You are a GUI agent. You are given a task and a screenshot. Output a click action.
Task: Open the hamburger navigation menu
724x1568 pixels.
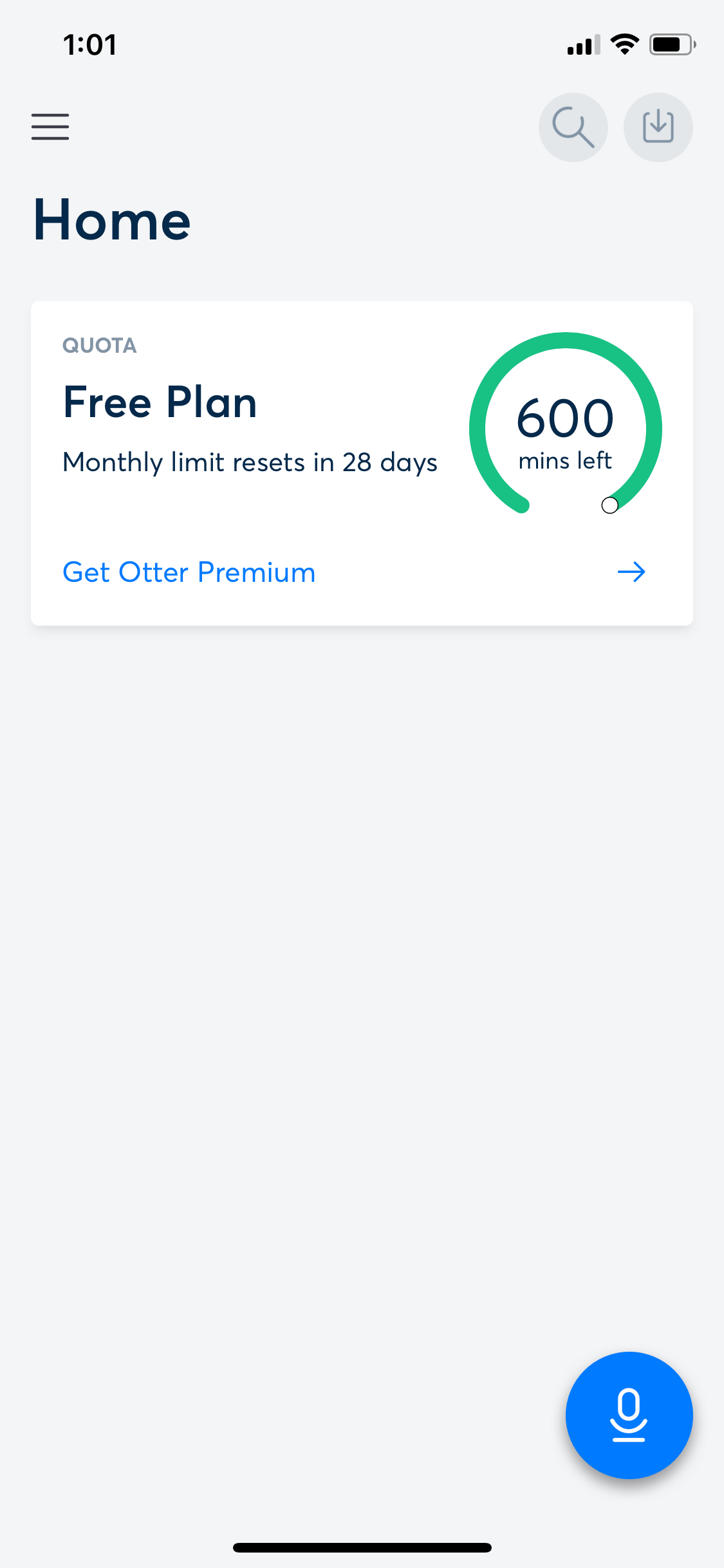(x=50, y=127)
